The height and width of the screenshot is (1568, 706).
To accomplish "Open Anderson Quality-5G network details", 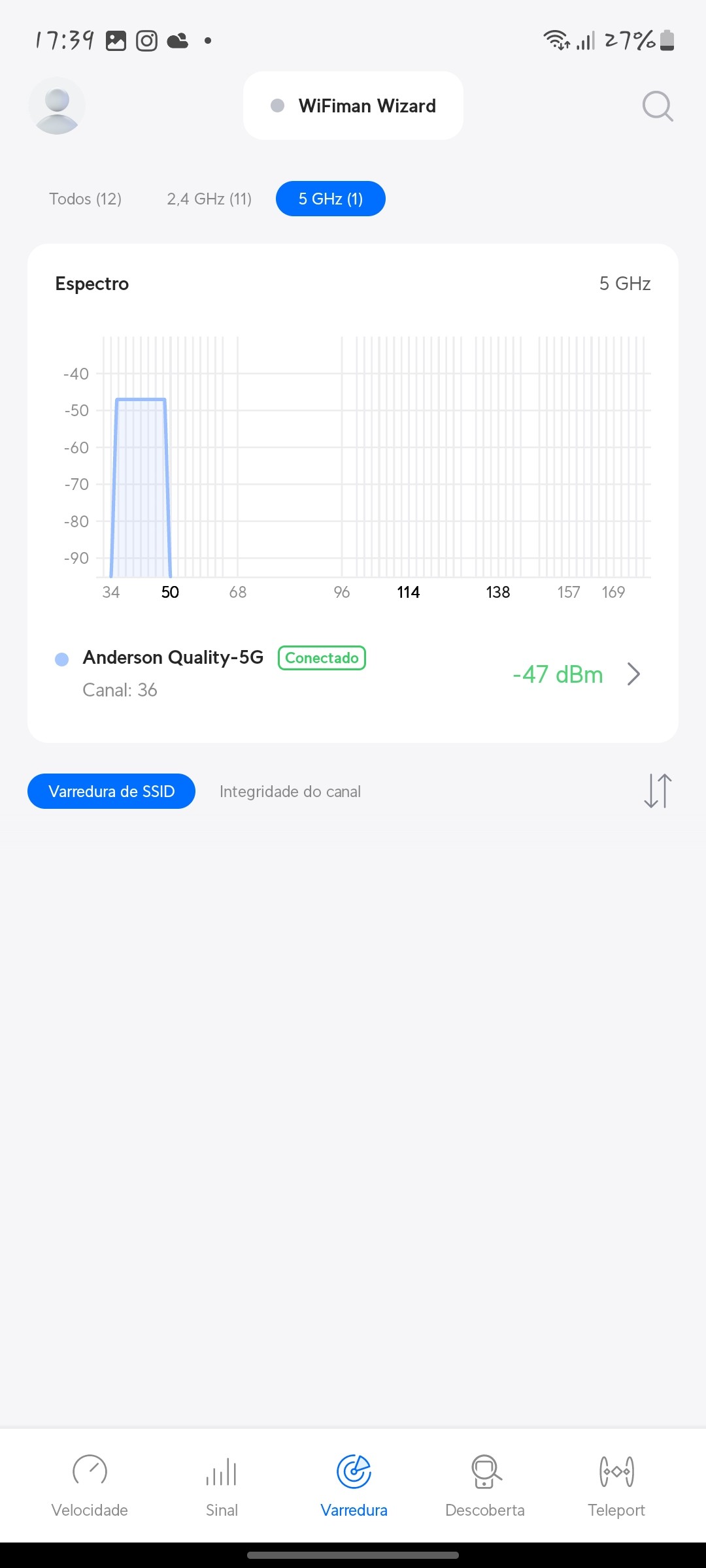I will (353, 674).
